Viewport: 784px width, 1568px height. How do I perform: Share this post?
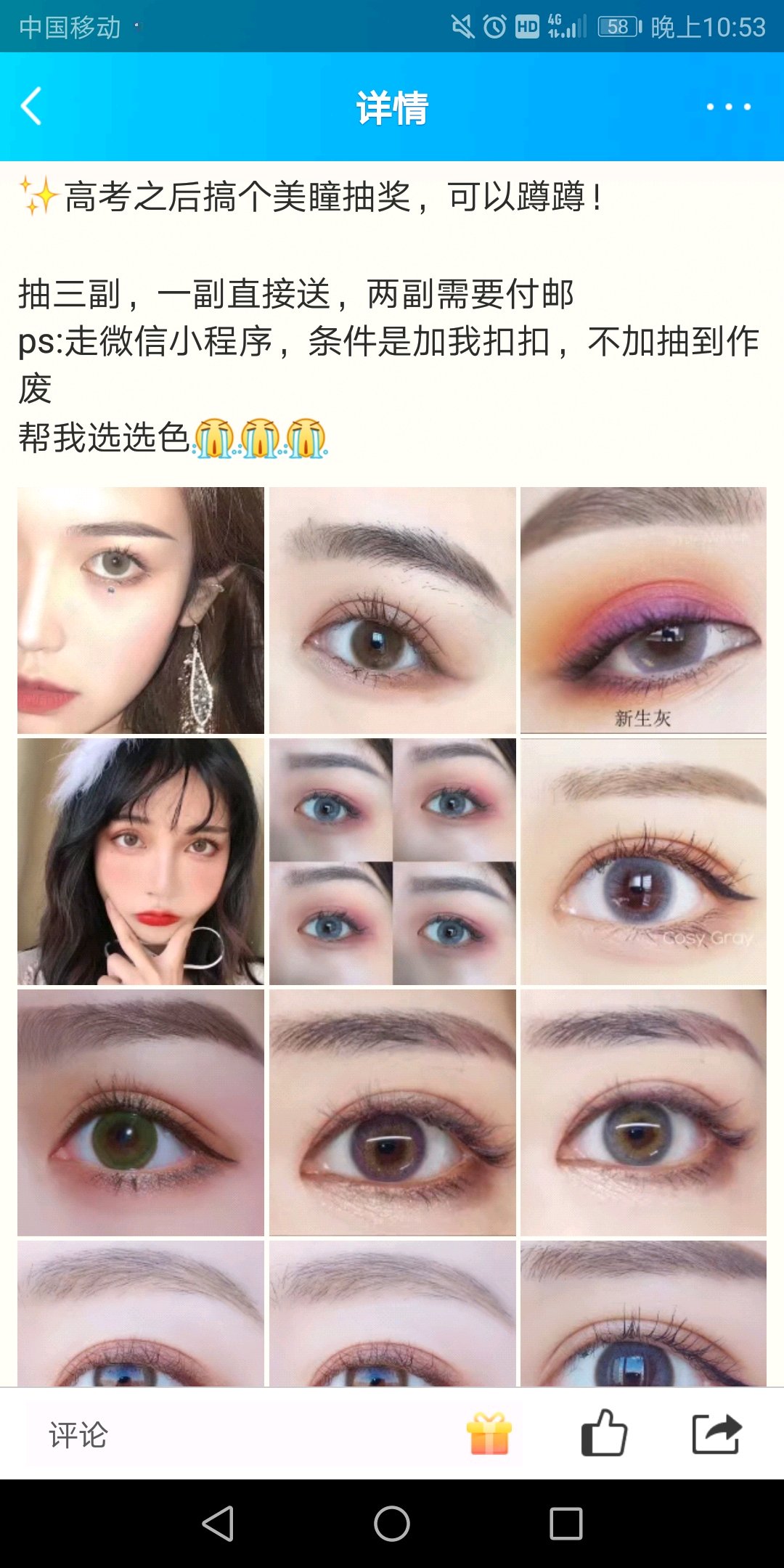716,1434
